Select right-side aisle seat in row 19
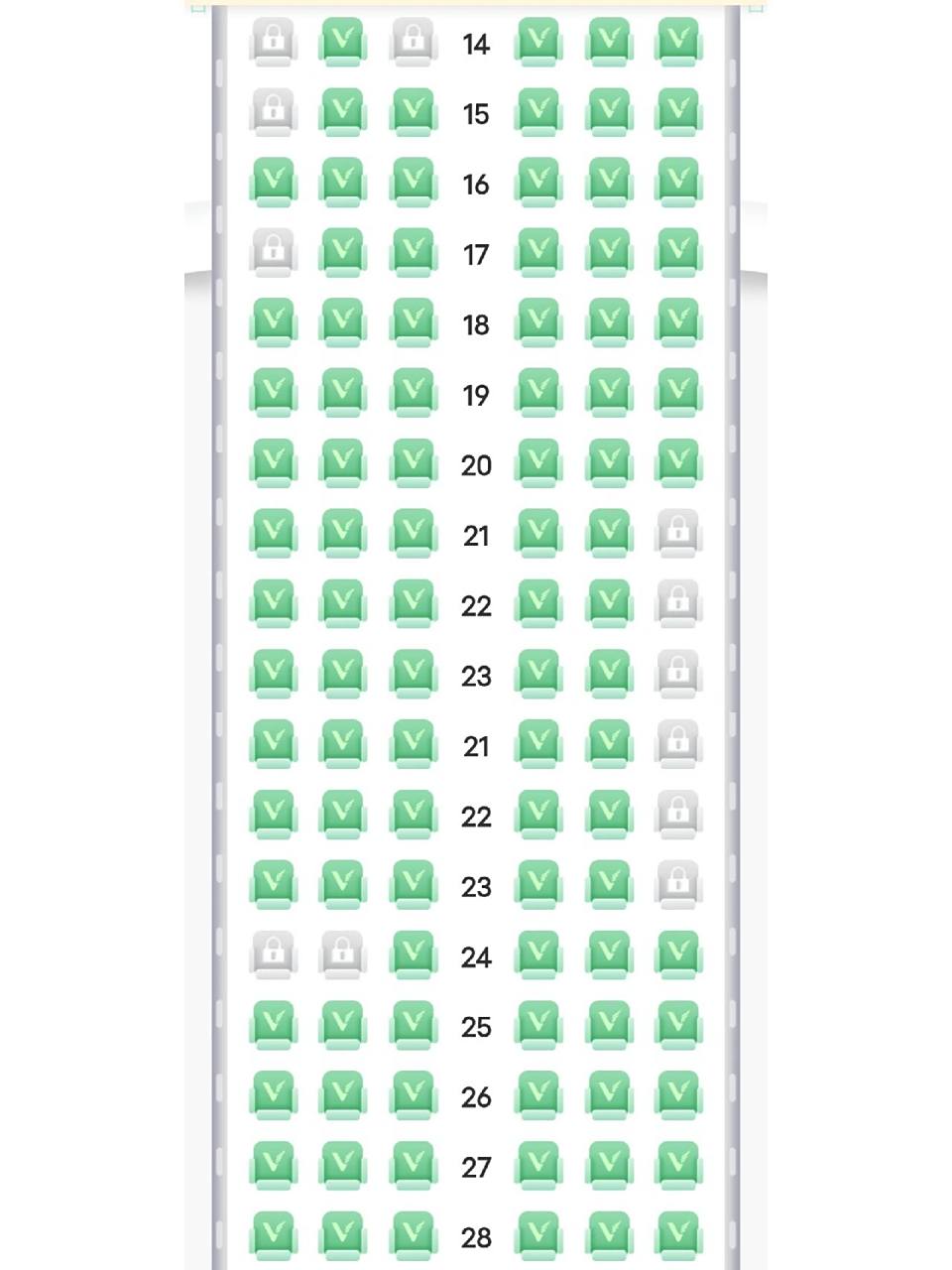This screenshot has height=1270, width=952. [x=538, y=393]
